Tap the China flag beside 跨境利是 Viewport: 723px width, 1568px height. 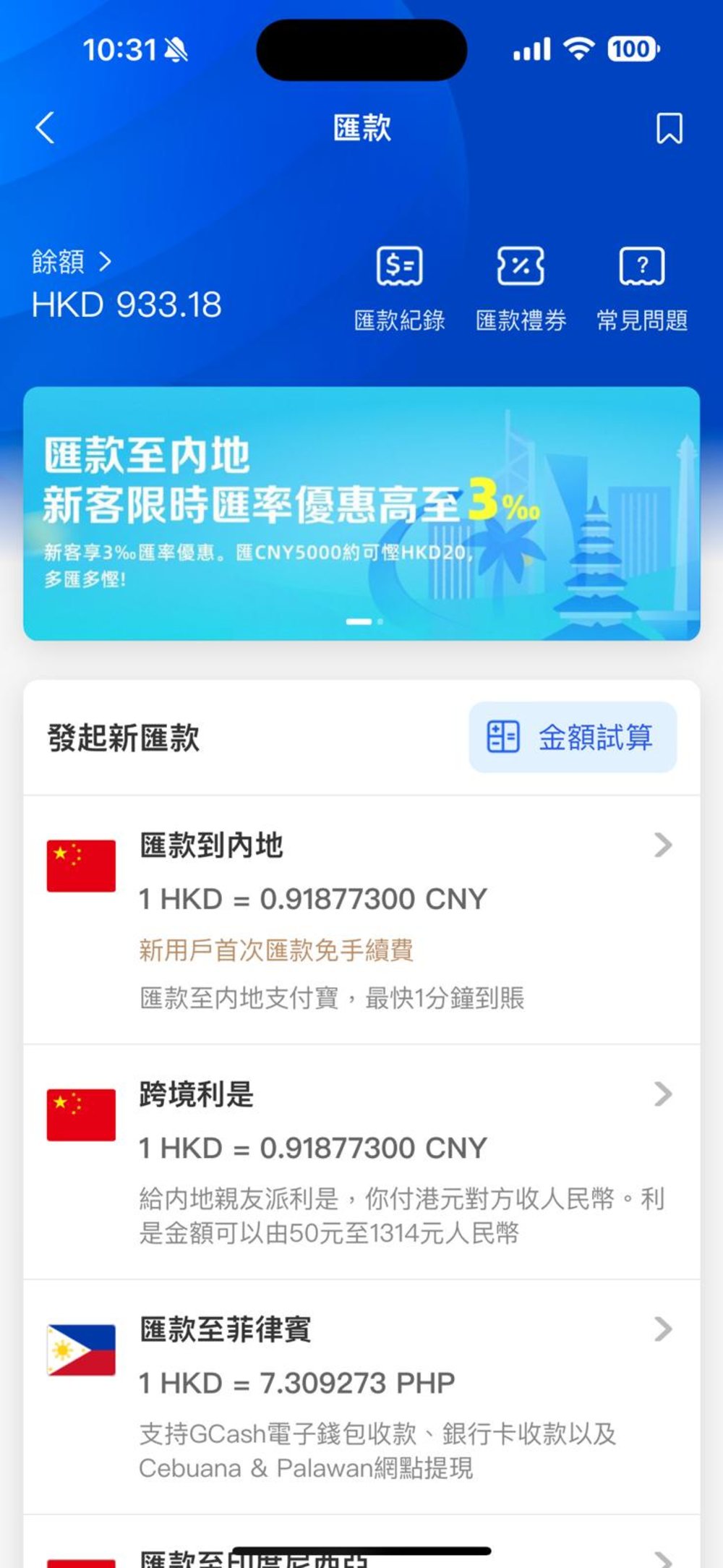point(81,1116)
